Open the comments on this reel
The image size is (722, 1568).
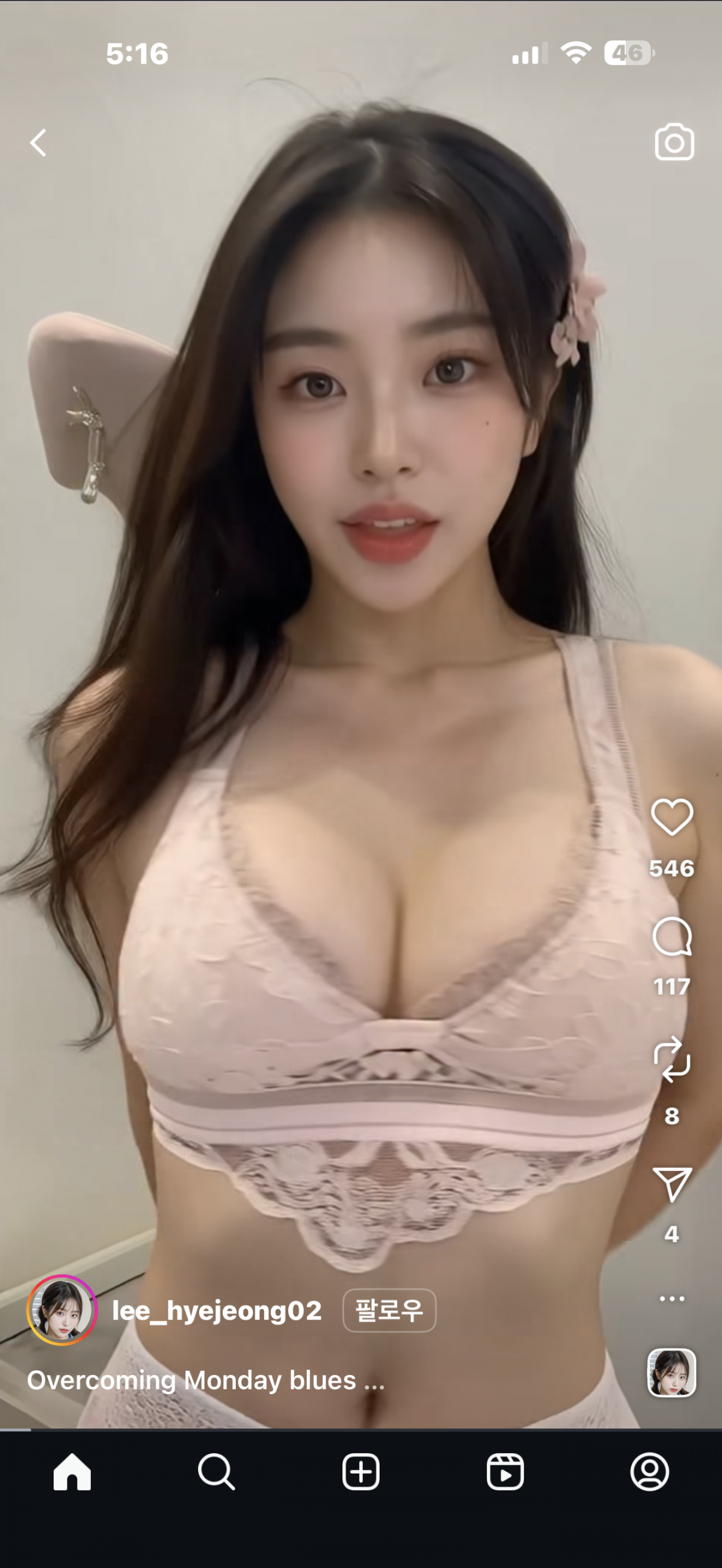(x=671, y=937)
